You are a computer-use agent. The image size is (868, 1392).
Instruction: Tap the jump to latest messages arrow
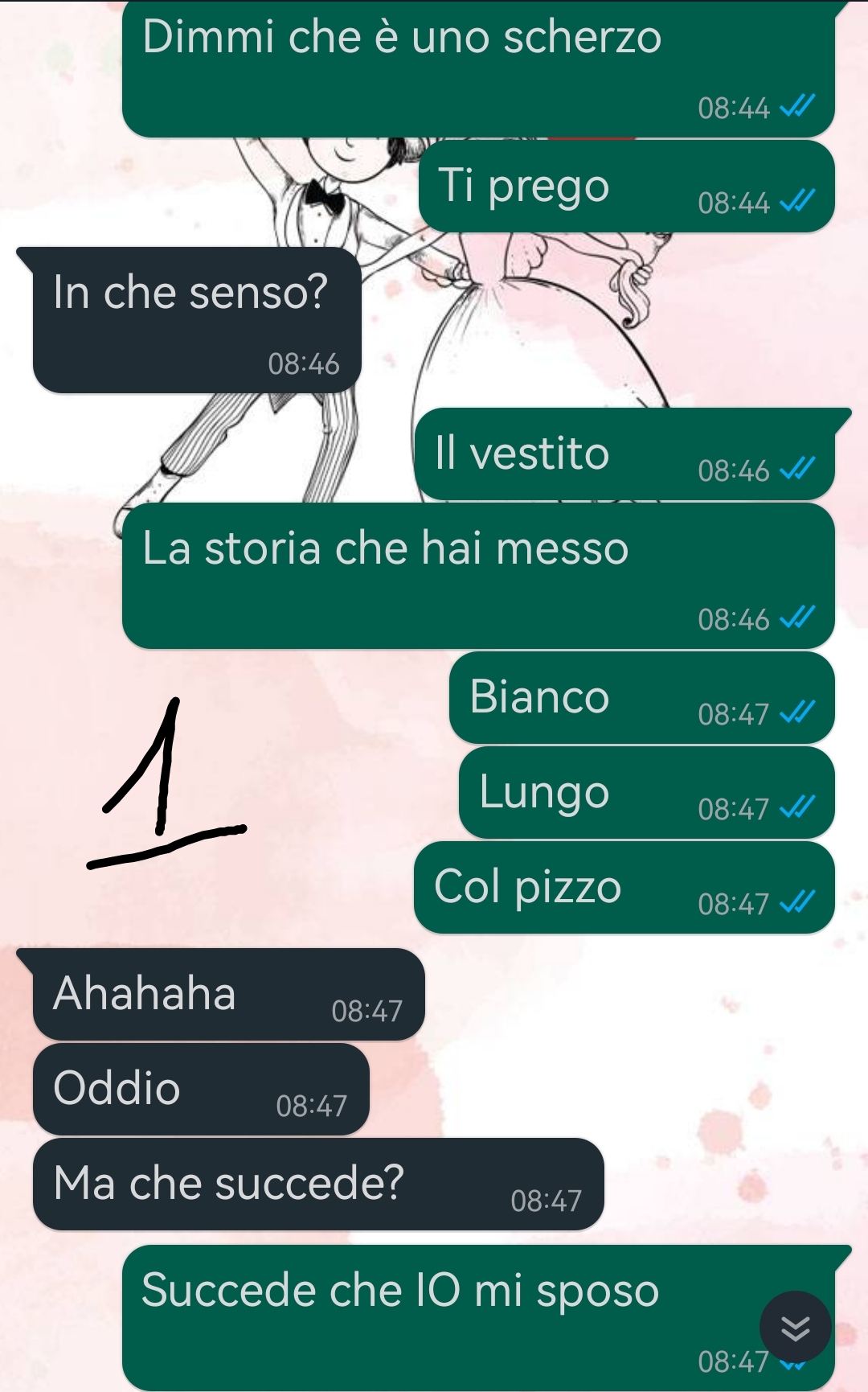(795, 1328)
